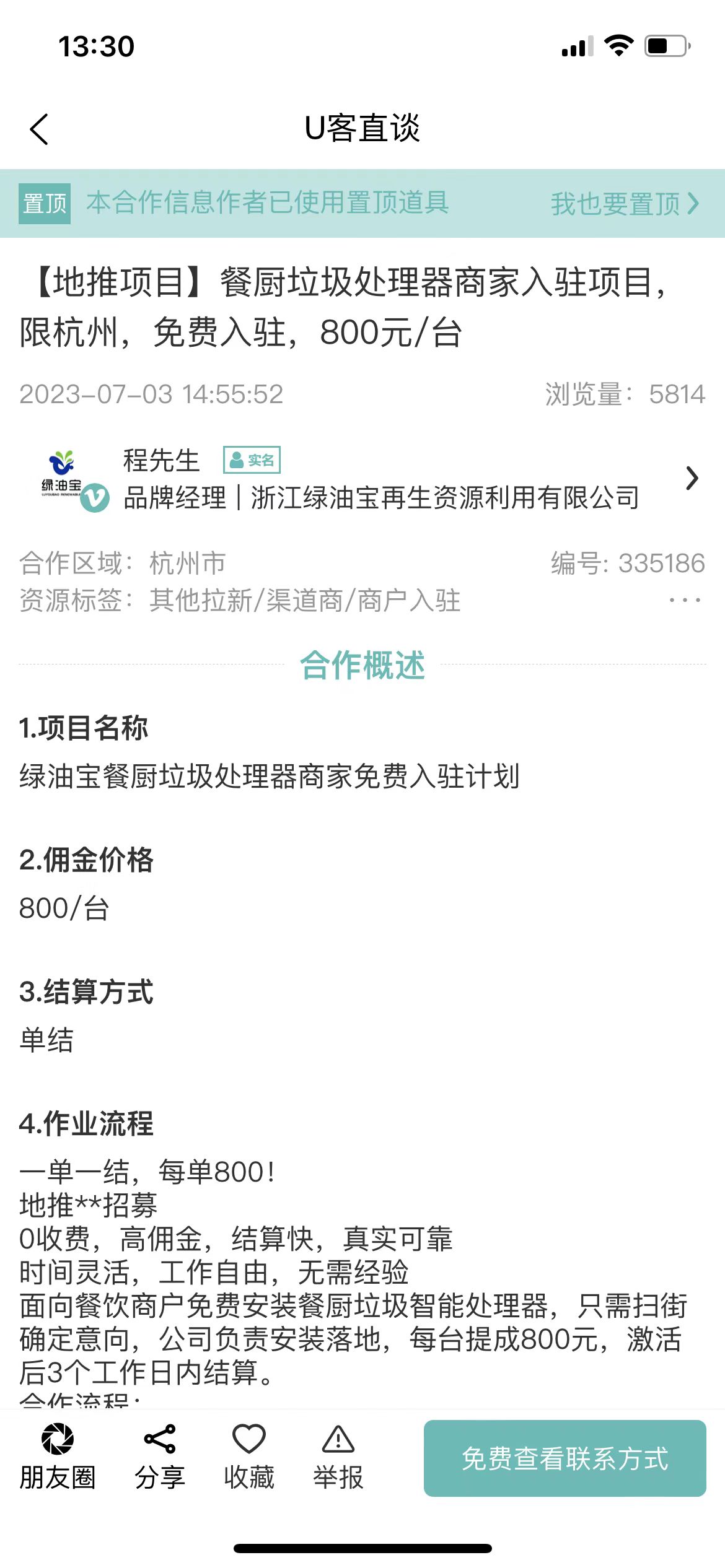Tap the 免费查看联系方式 button

point(565,1458)
